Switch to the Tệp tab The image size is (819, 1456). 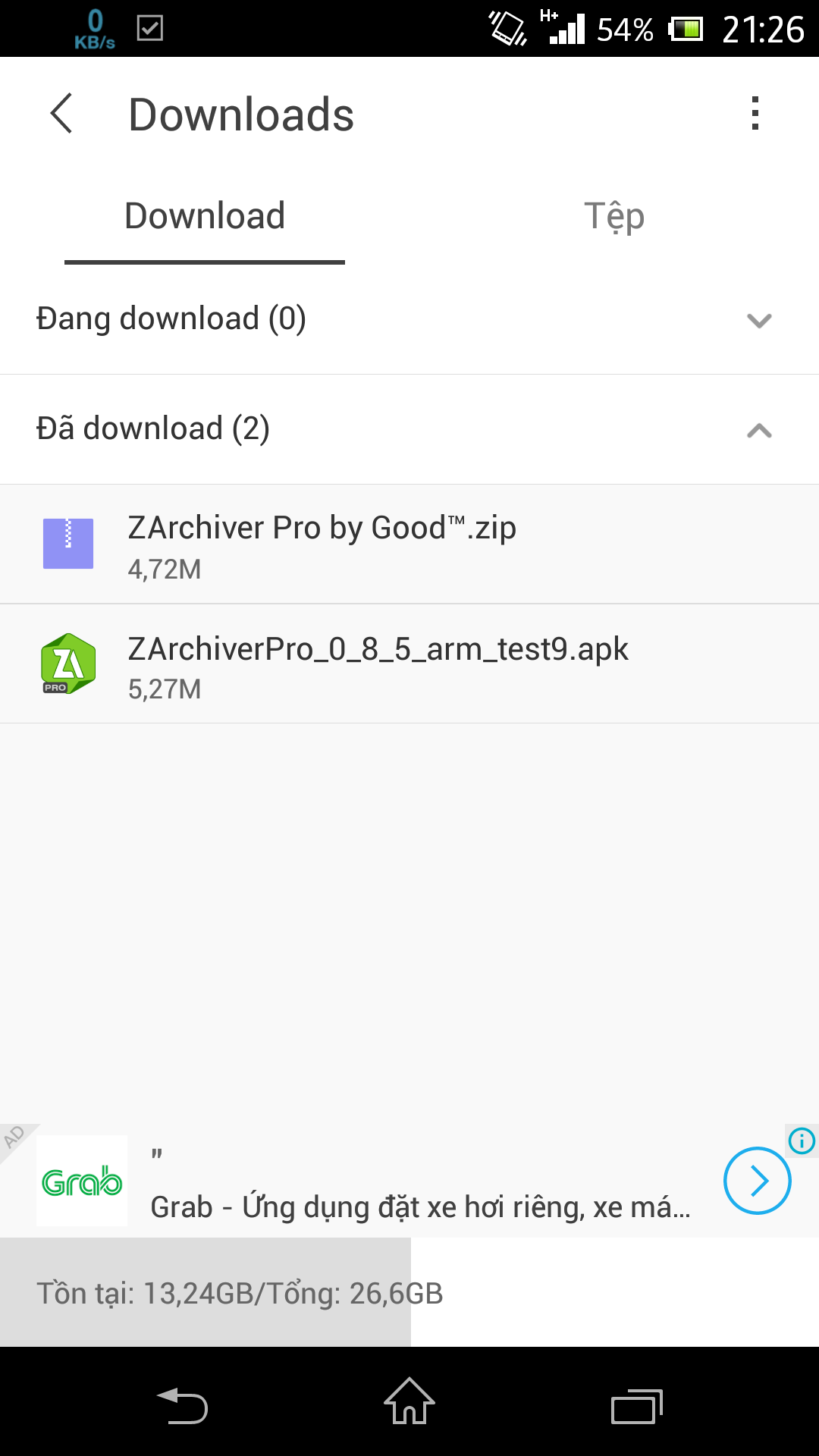click(613, 217)
